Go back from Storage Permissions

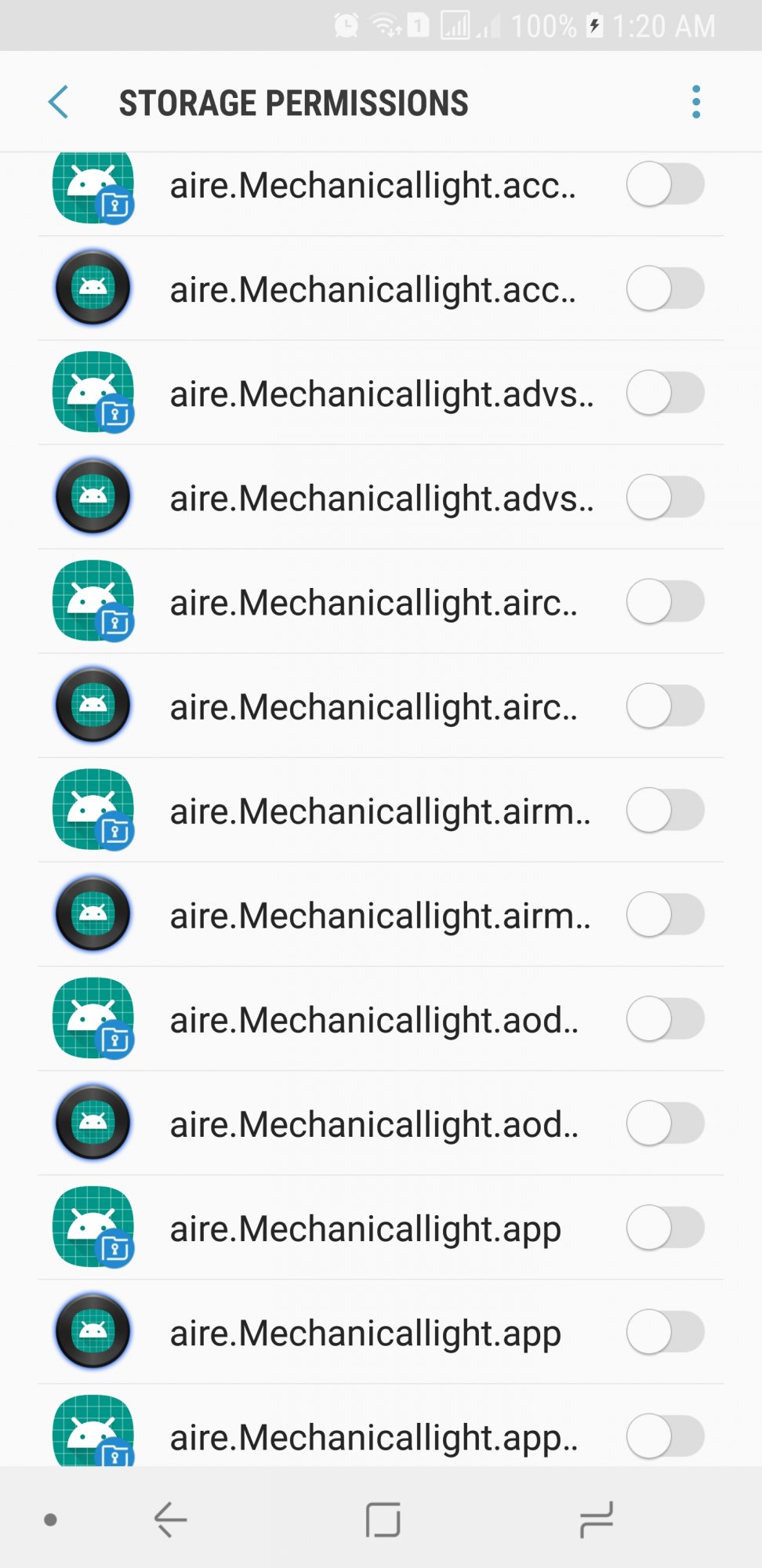59,103
